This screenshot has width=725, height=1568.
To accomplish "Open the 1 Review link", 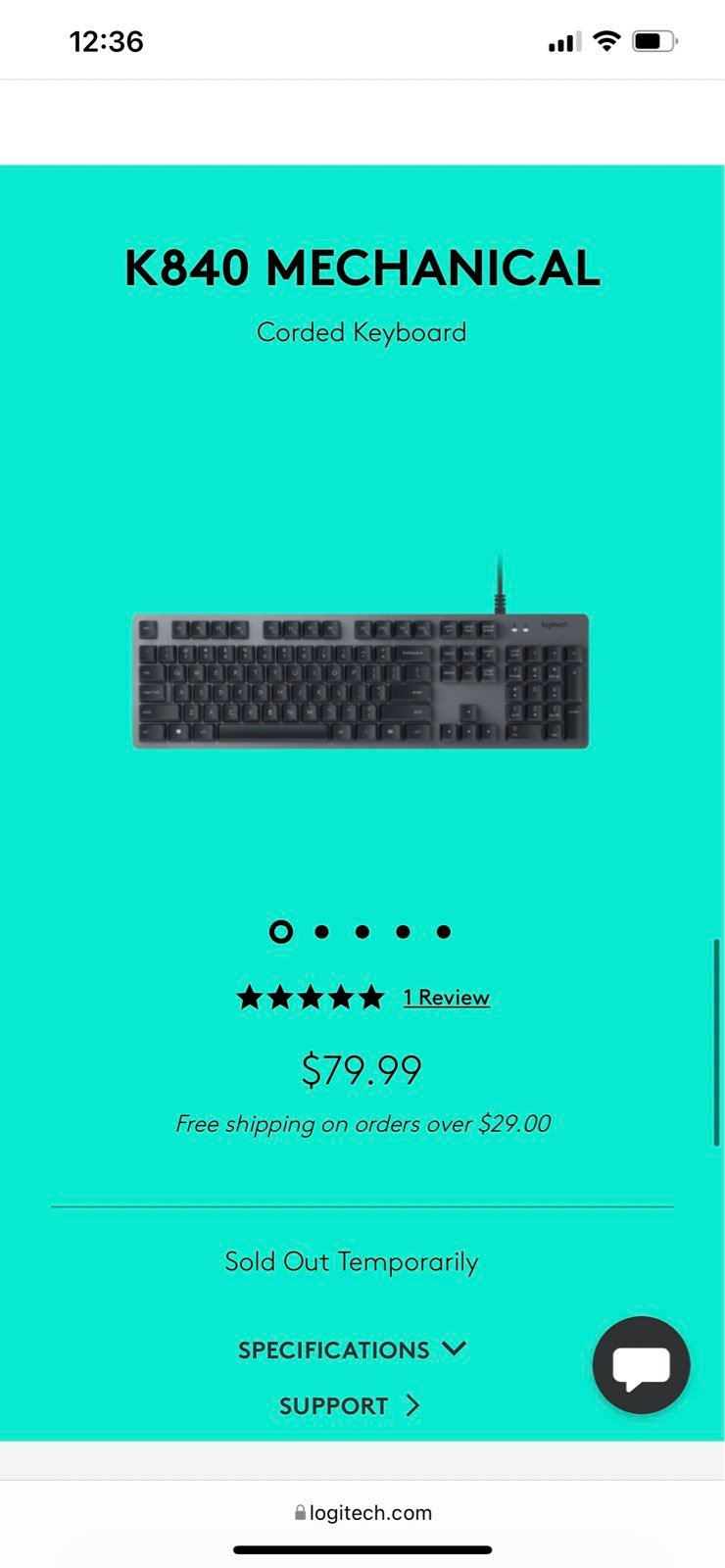I will pyautogui.click(x=446, y=998).
